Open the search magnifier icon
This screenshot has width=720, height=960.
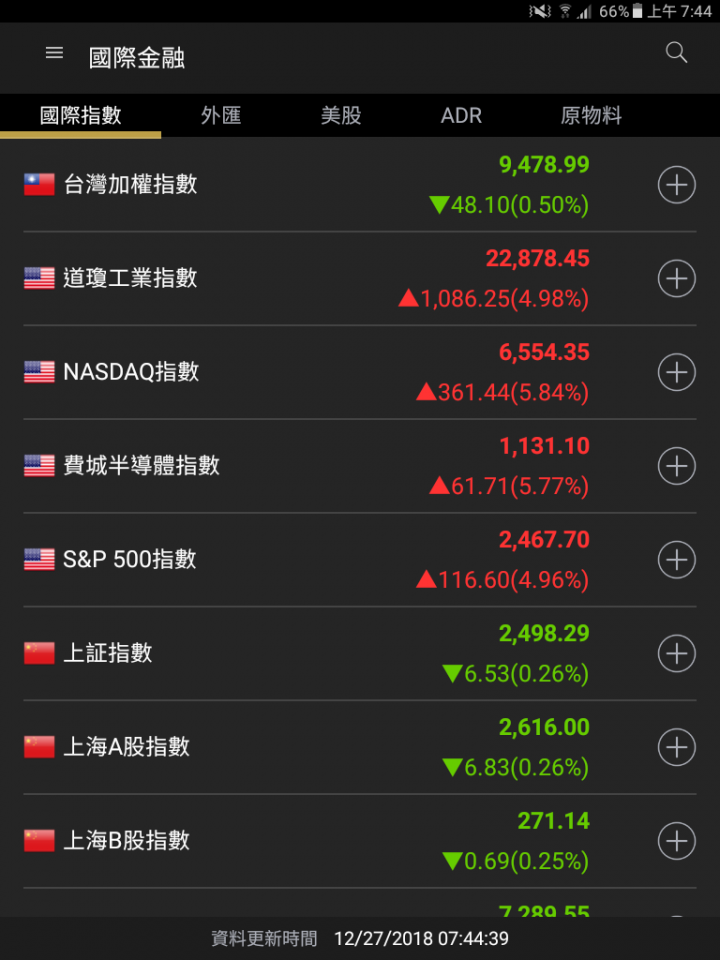pos(677,54)
